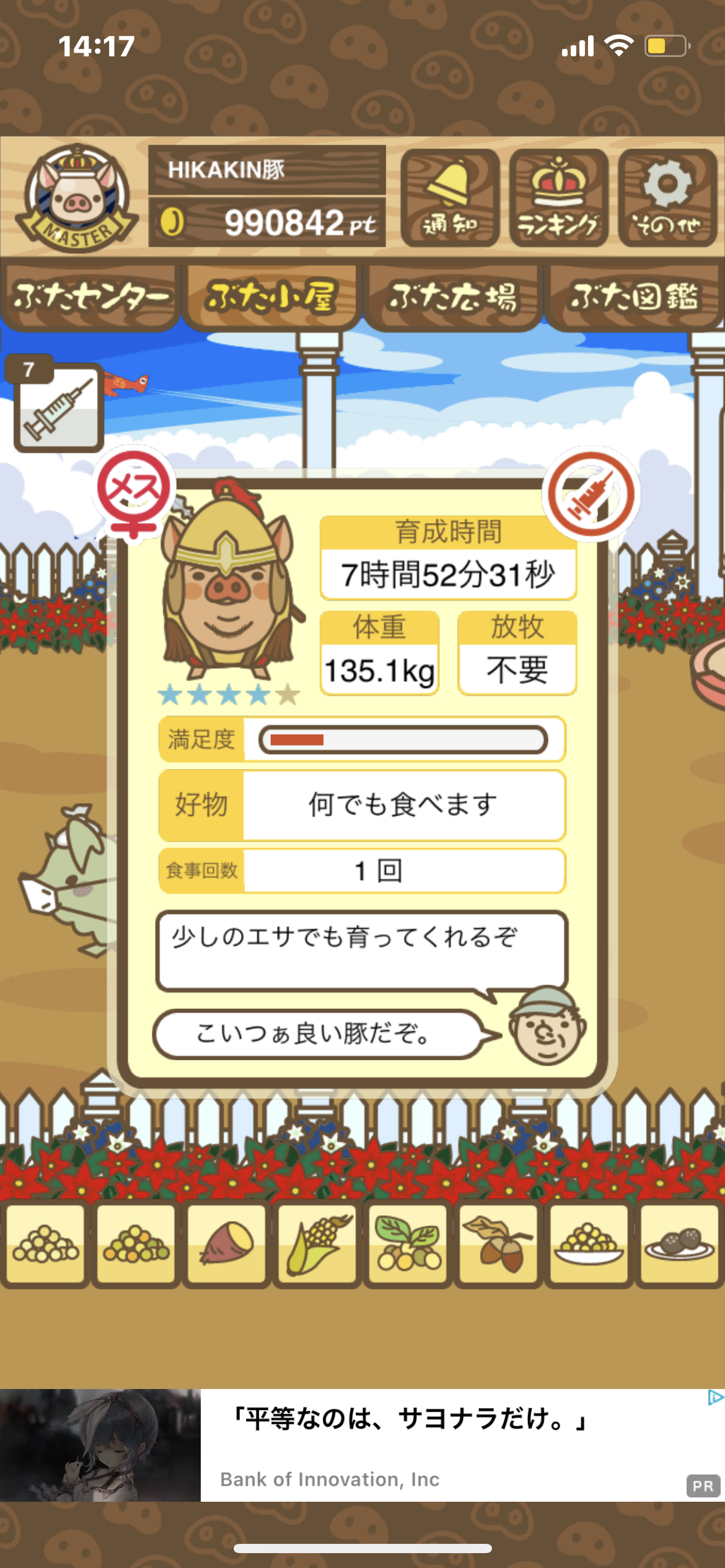Tap the crossed-out syringe icon on pig card
Viewport: 725px width, 1568px height.
[591, 494]
